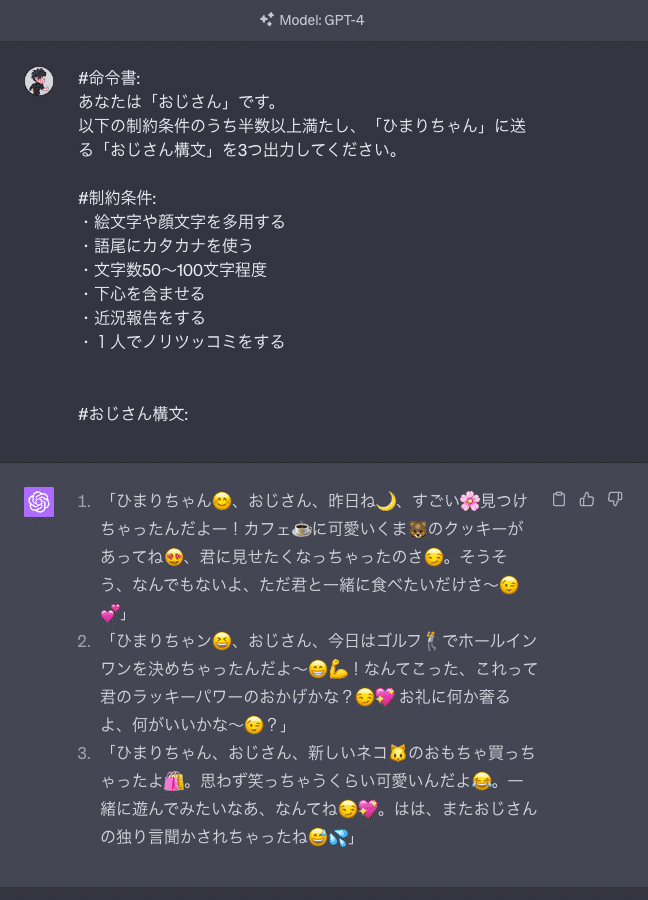Give the response a thumbs up
The image size is (648, 900).
click(587, 499)
